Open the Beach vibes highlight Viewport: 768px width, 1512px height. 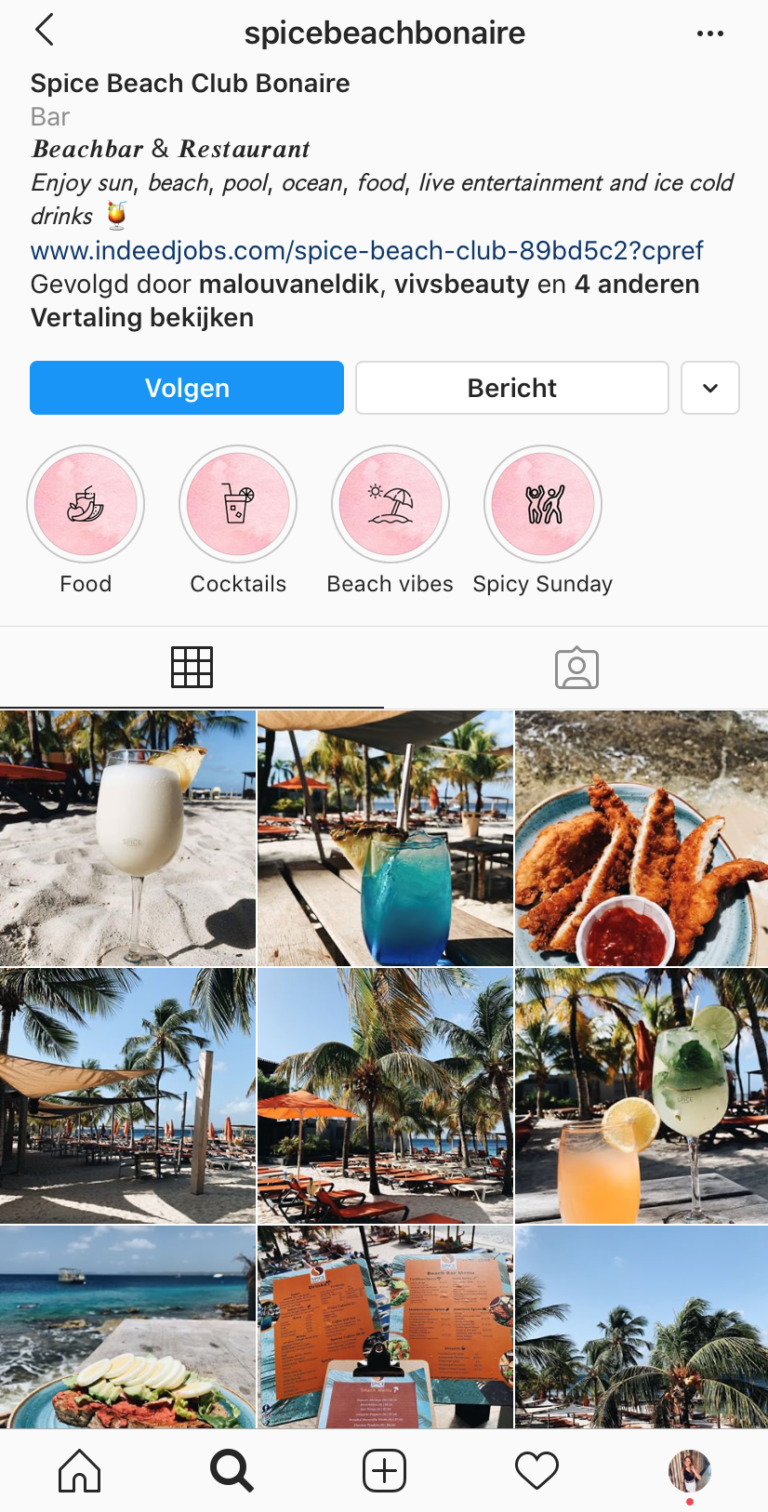390,505
